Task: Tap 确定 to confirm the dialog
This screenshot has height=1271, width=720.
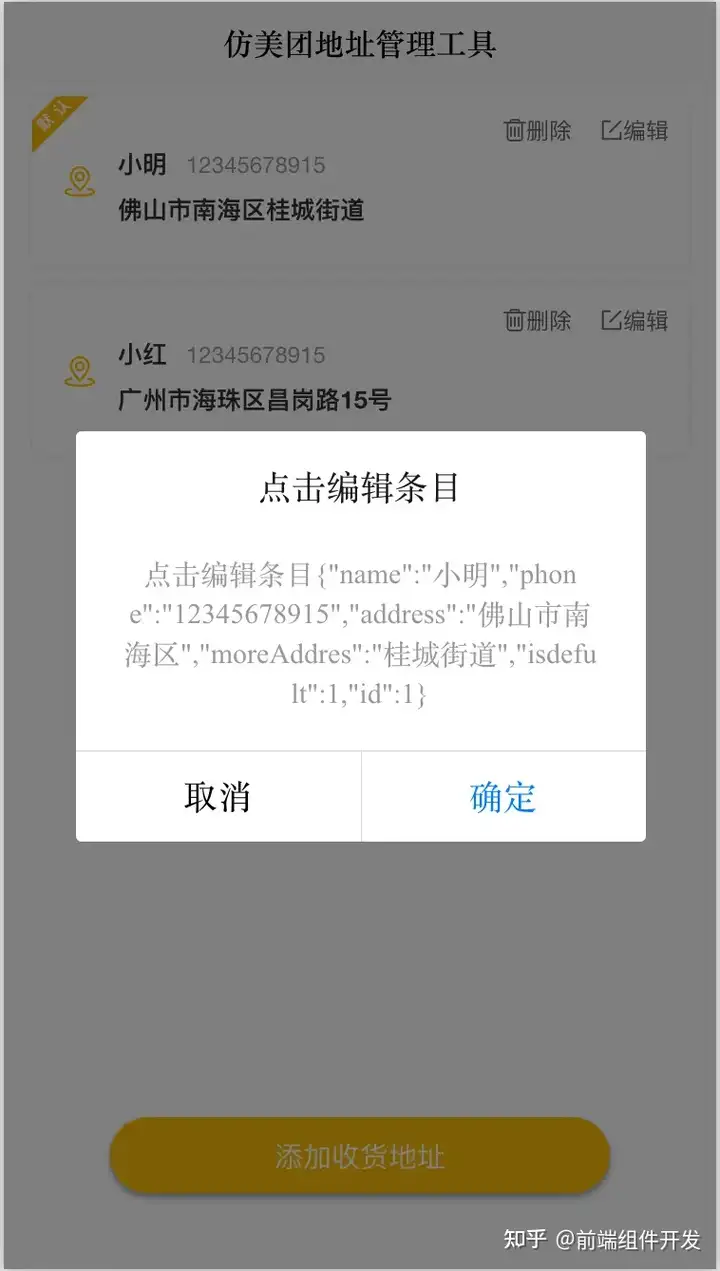Action: pos(503,797)
